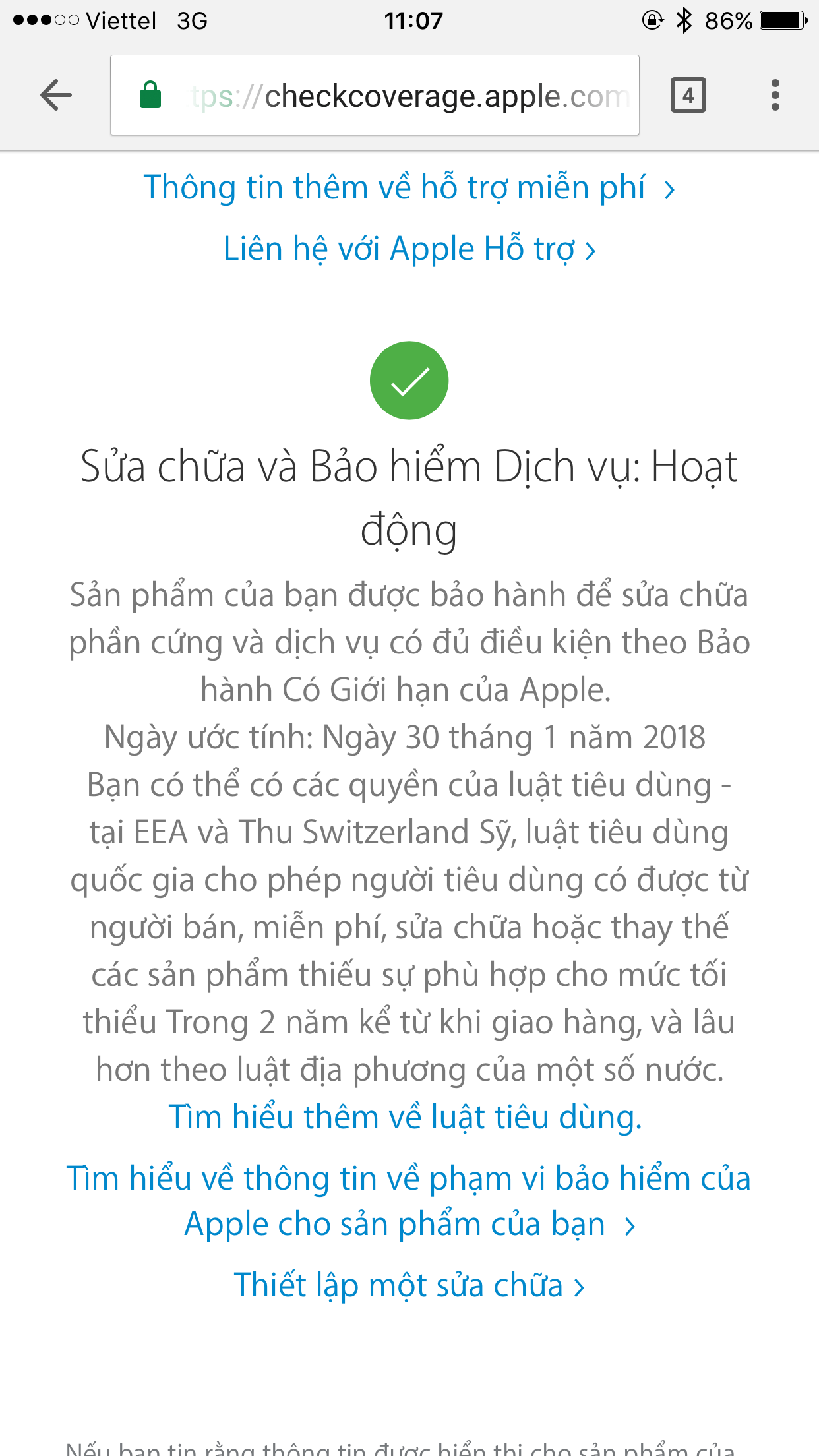Open the Apple coverage information link 'phạm vi bảo hiểm'
Screen dimensions: 819x1456
point(409,1201)
